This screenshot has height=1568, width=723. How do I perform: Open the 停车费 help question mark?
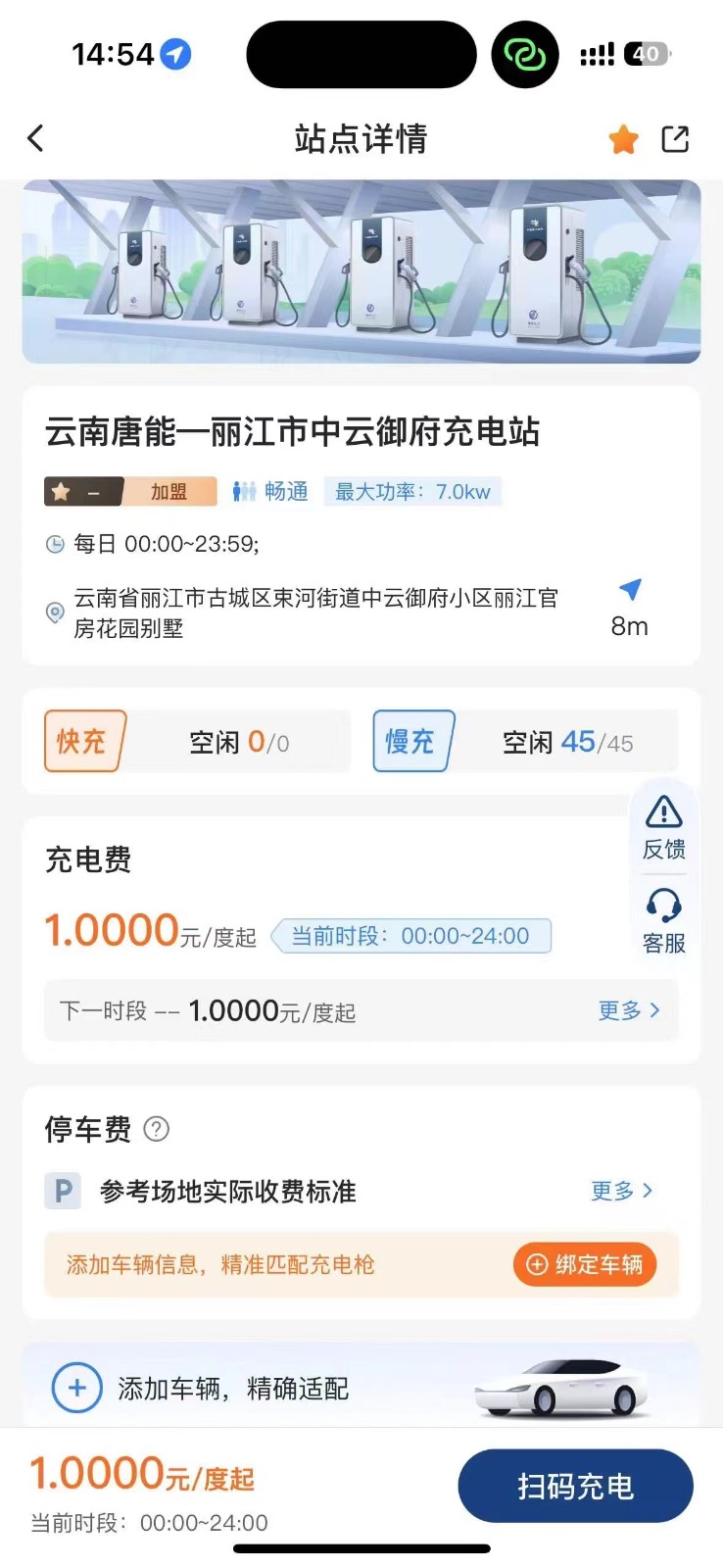[x=157, y=1129]
